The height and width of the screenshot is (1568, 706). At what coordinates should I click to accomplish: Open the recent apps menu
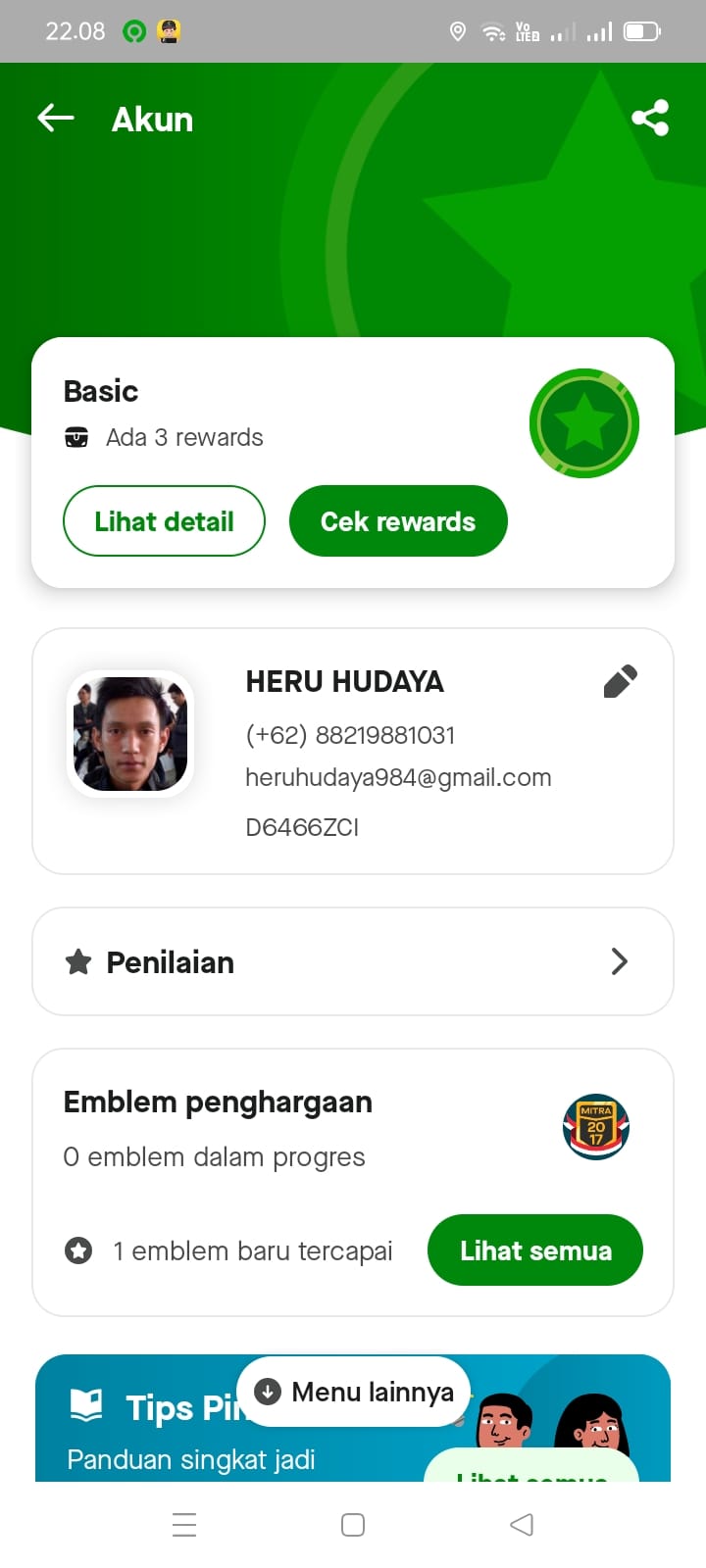(x=184, y=1525)
